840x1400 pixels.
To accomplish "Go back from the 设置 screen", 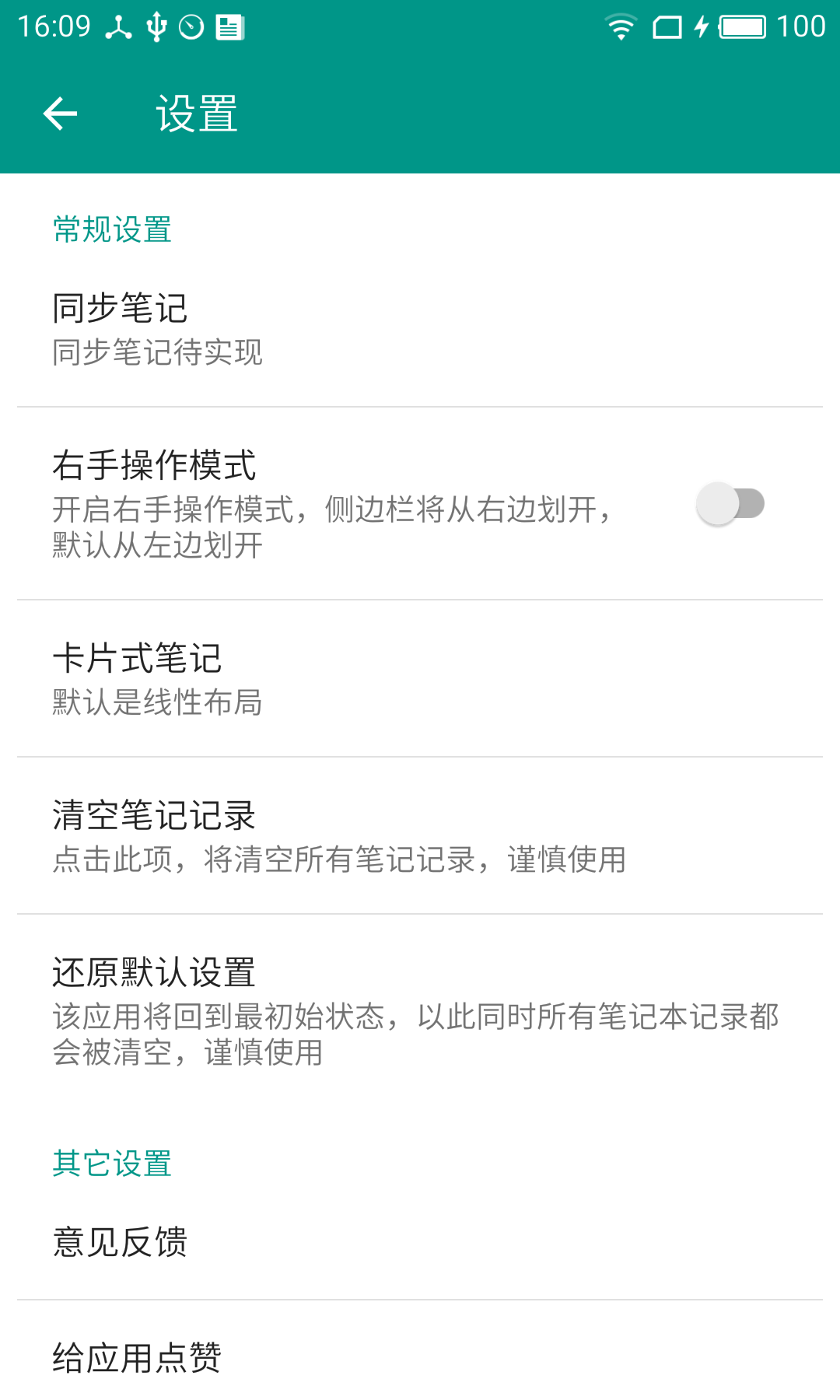I will point(60,114).
